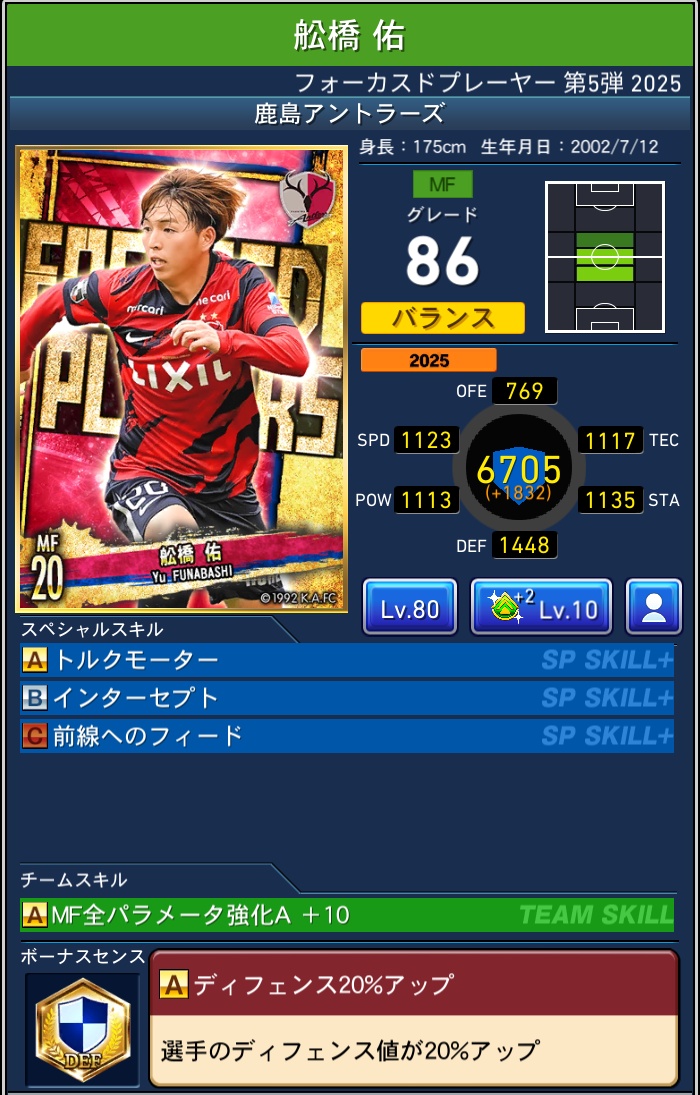Open the トルクモーター special skill row
700x1095 pixels.
click(346, 660)
